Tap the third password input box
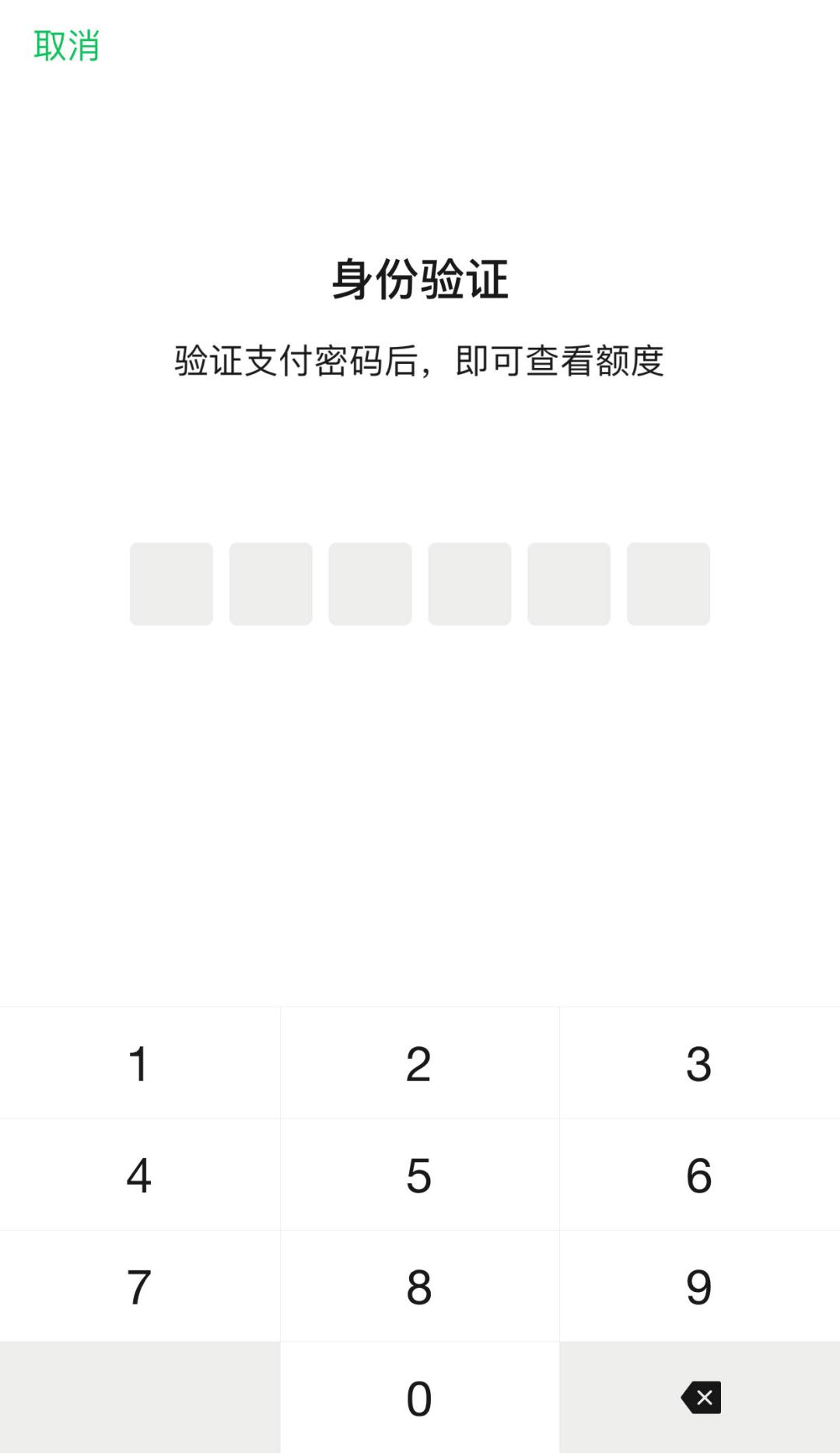 point(370,583)
